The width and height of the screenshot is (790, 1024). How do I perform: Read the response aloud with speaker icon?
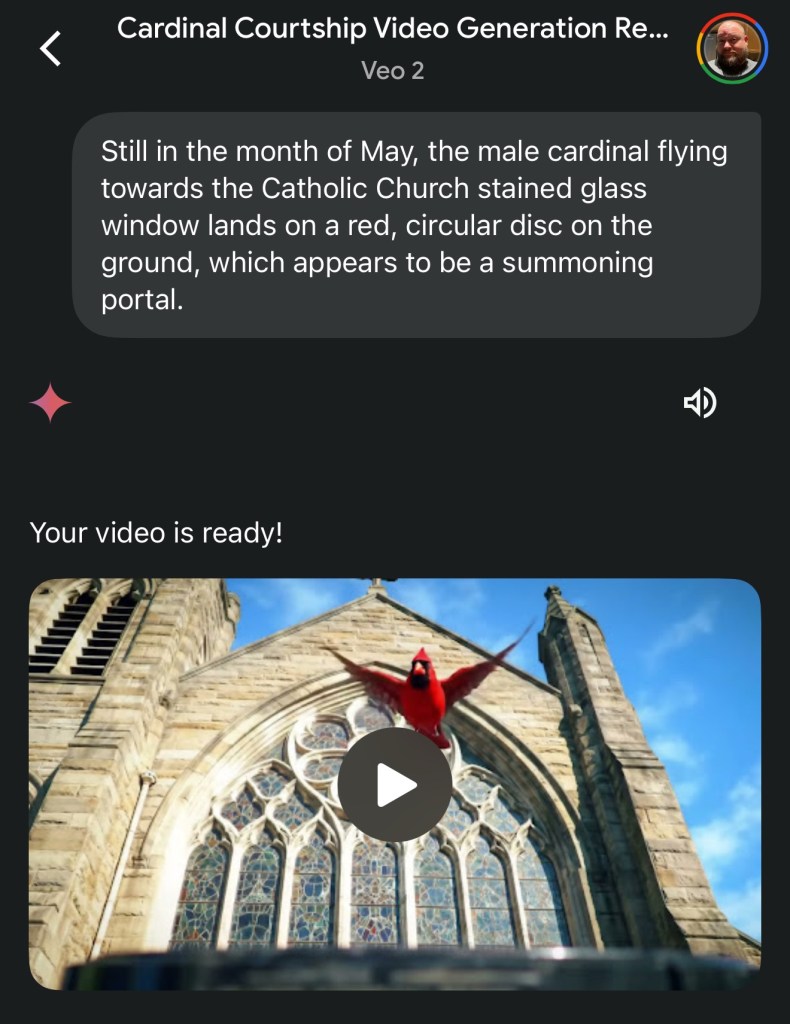point(700,403)
